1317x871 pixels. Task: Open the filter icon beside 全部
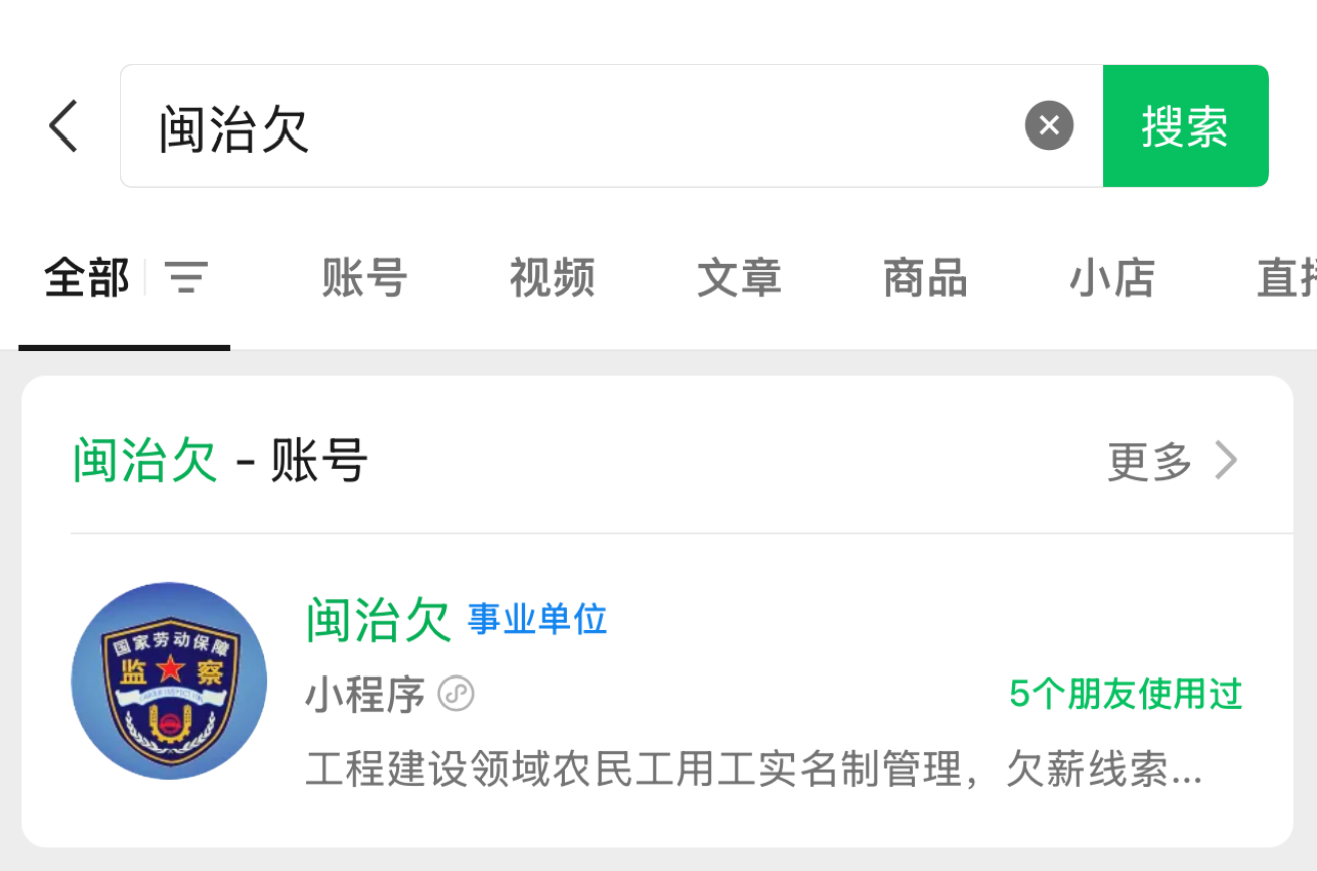coord(186,277)
